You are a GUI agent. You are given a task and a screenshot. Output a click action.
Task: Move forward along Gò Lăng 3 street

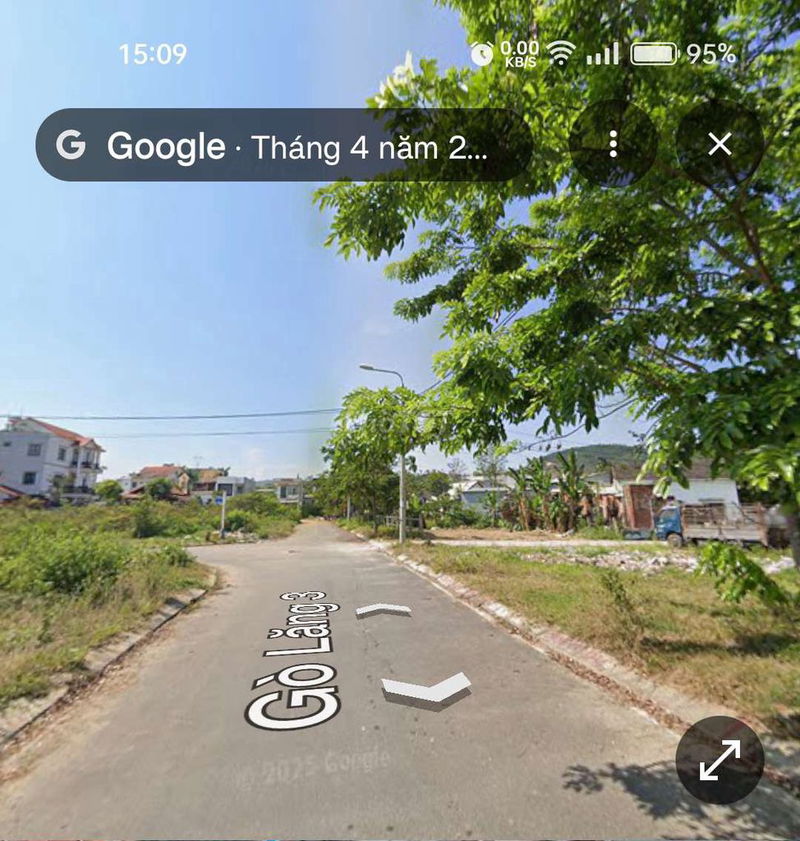point(383,609)
